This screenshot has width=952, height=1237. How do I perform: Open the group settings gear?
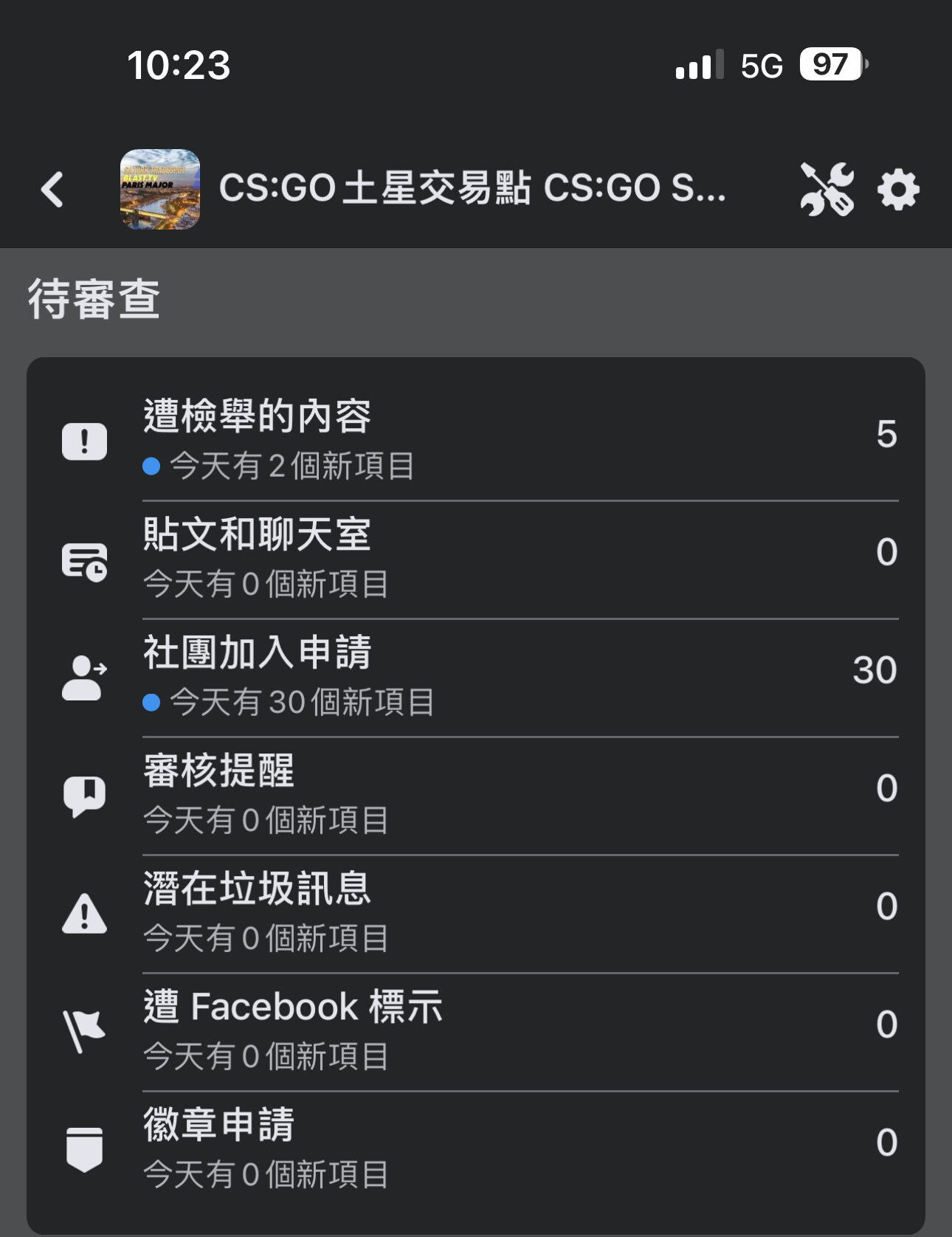coord(899,189)
